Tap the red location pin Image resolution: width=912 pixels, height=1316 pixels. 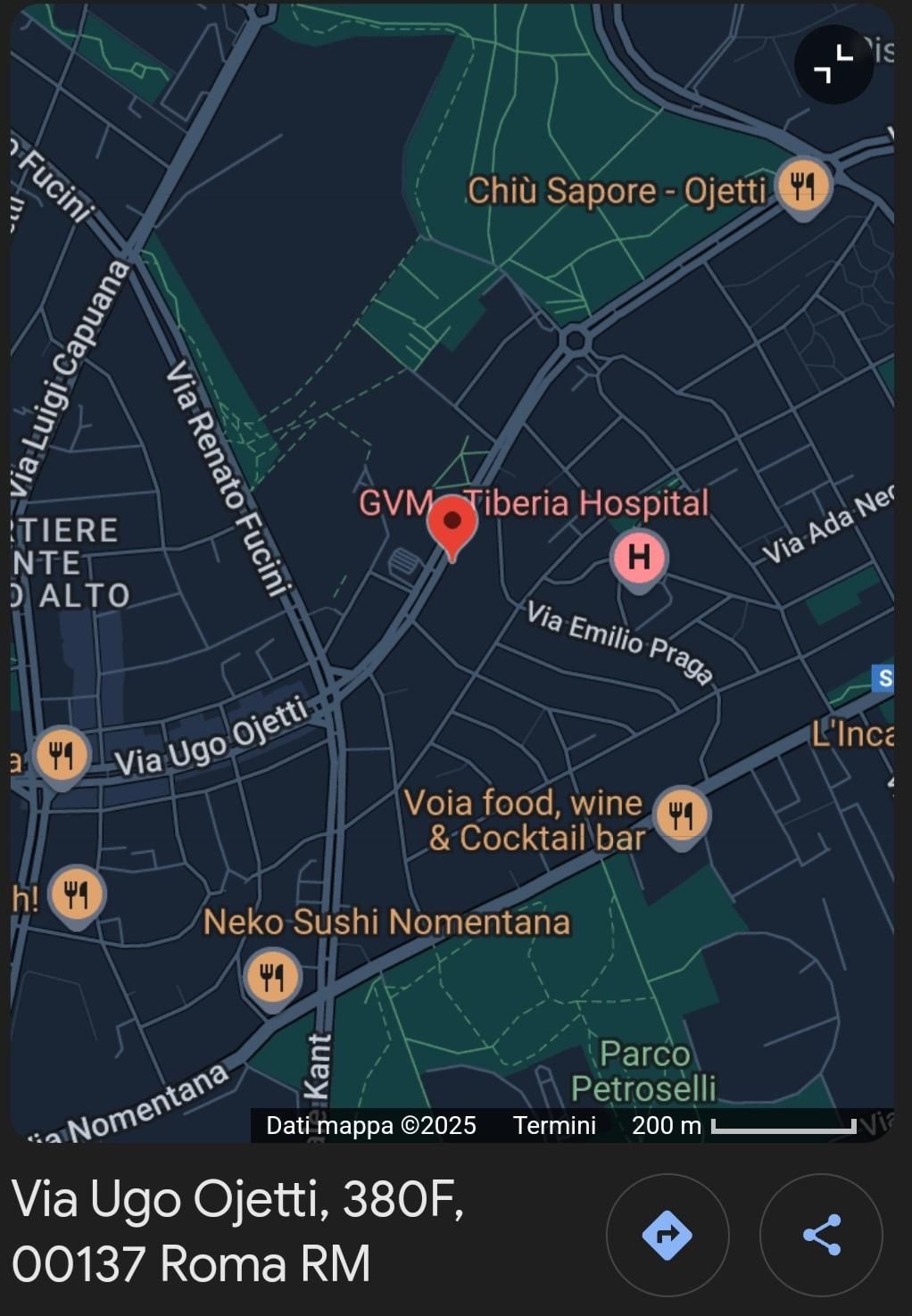[x=452, y=526]
